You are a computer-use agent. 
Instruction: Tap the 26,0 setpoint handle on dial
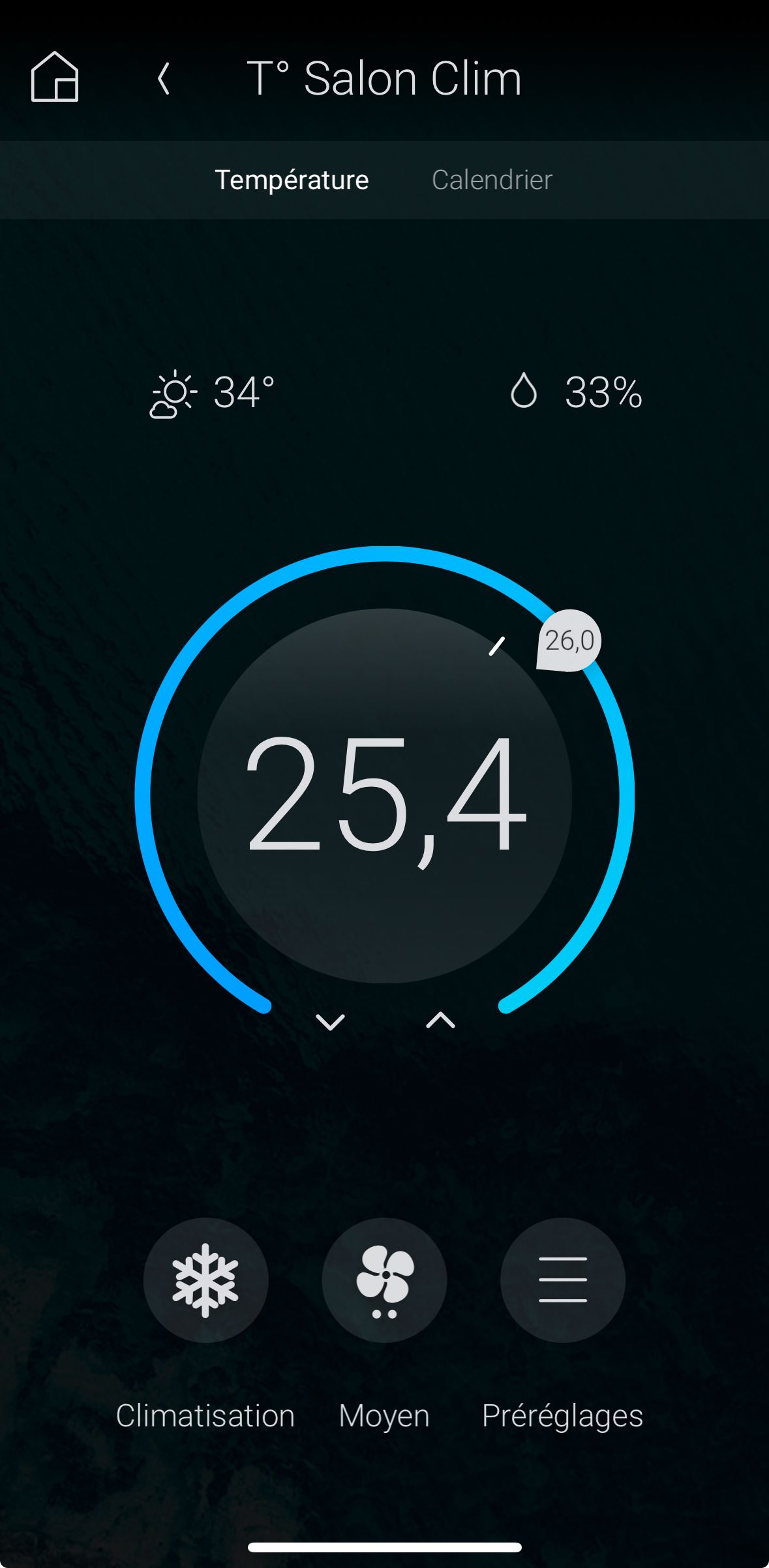[569, 641]
